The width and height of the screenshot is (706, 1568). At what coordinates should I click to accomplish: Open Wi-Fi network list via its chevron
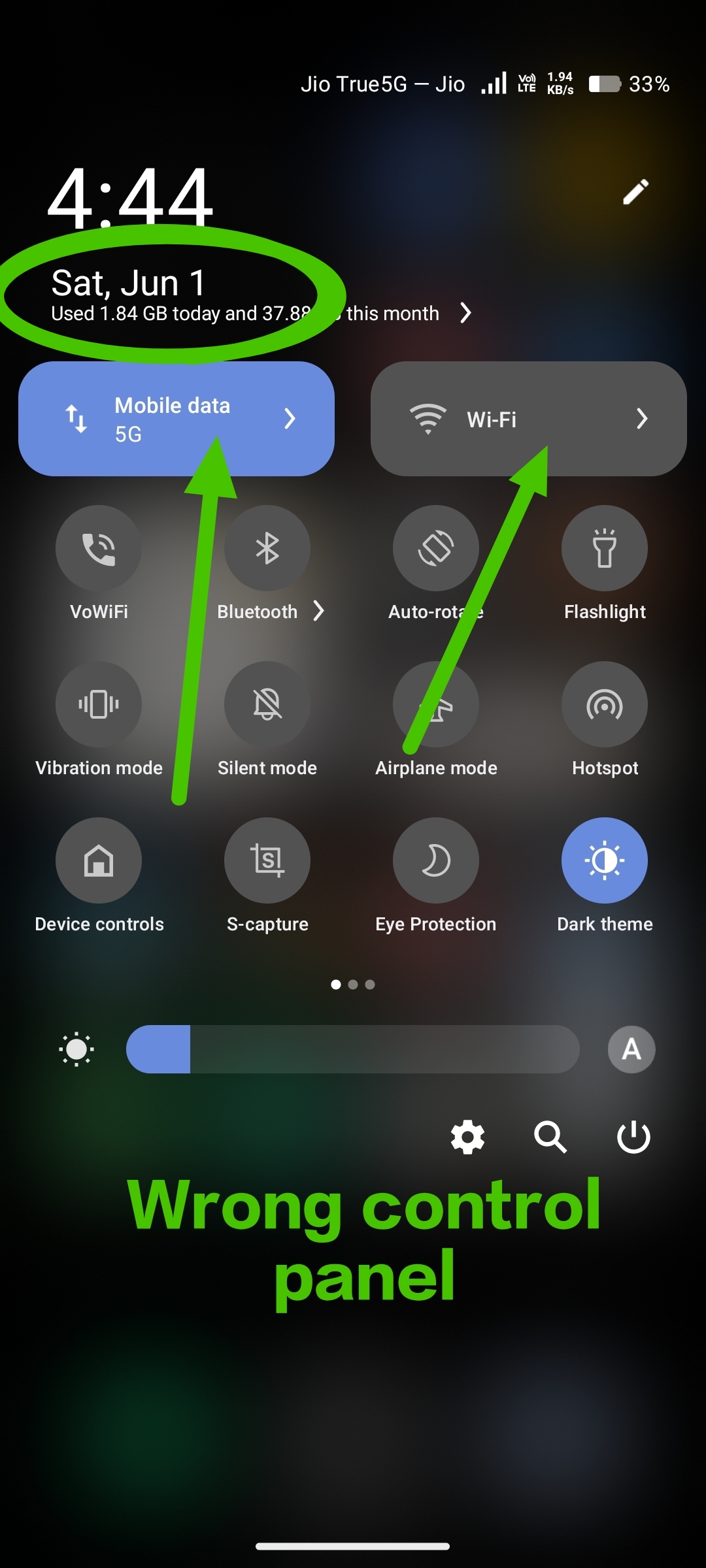click(643, 418)
